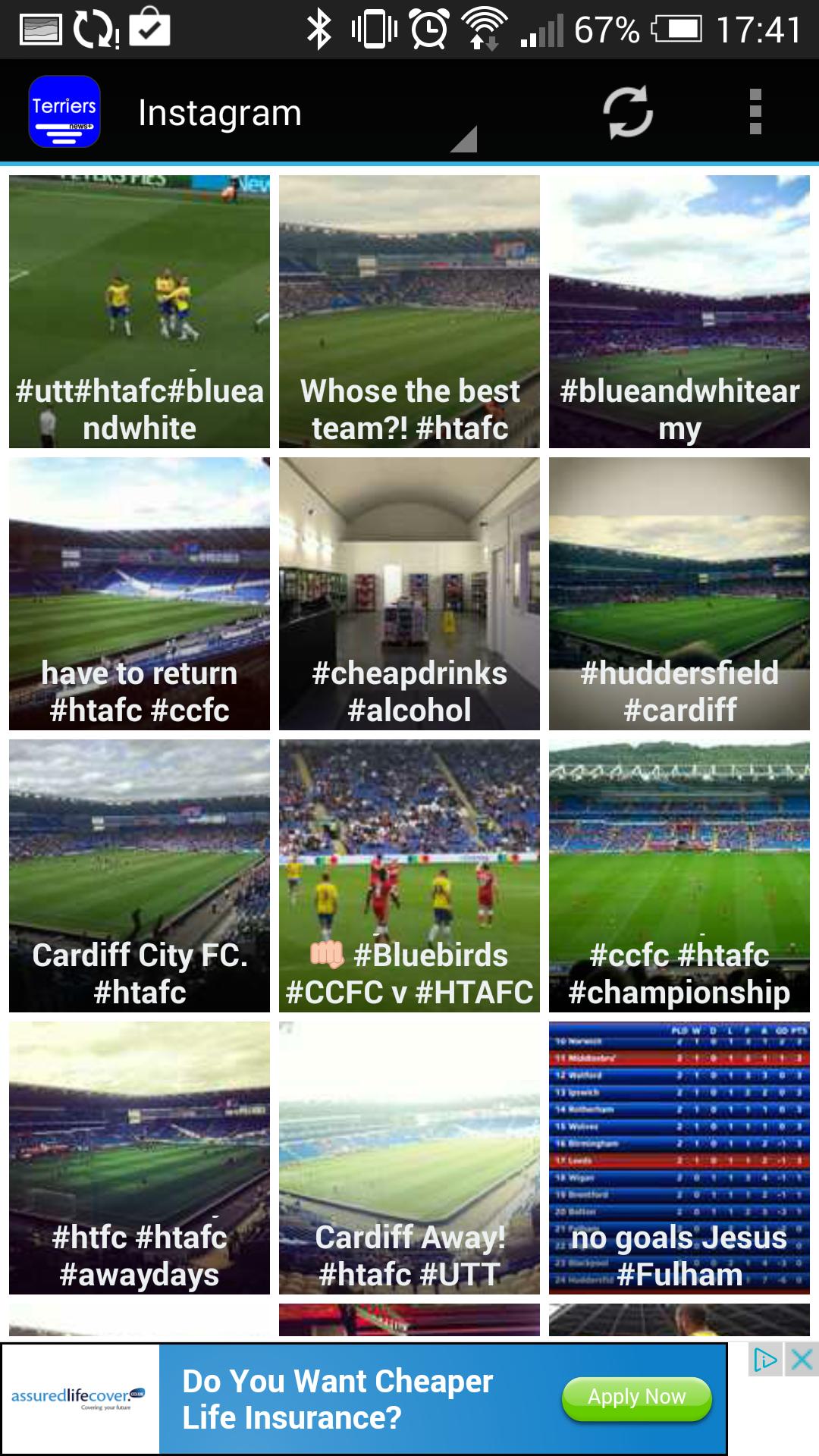Refresh the Instagram feed
This screenshot has width=819, height=1456.
[627, 112]
